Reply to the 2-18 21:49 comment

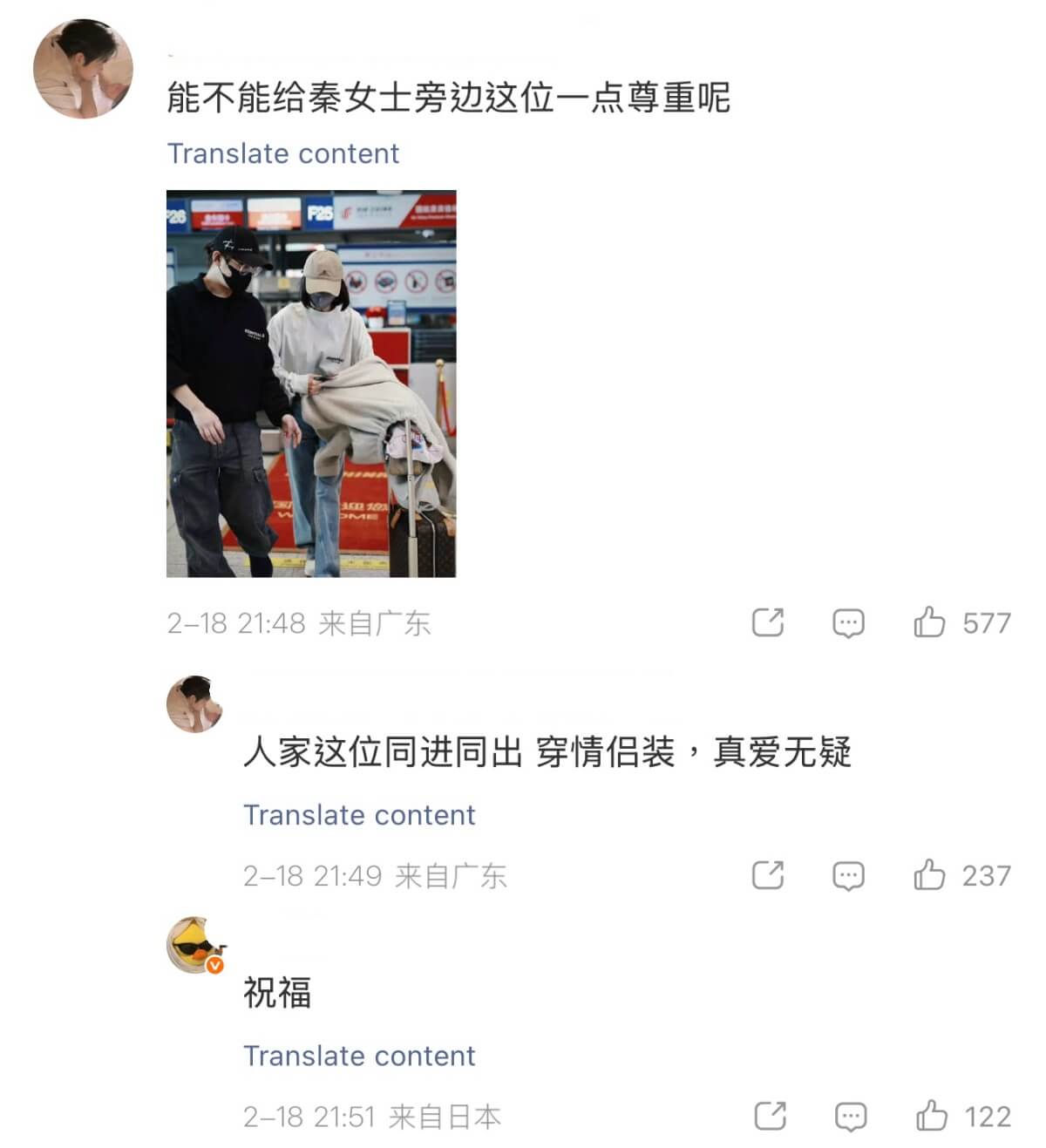[x=848, y=874]
